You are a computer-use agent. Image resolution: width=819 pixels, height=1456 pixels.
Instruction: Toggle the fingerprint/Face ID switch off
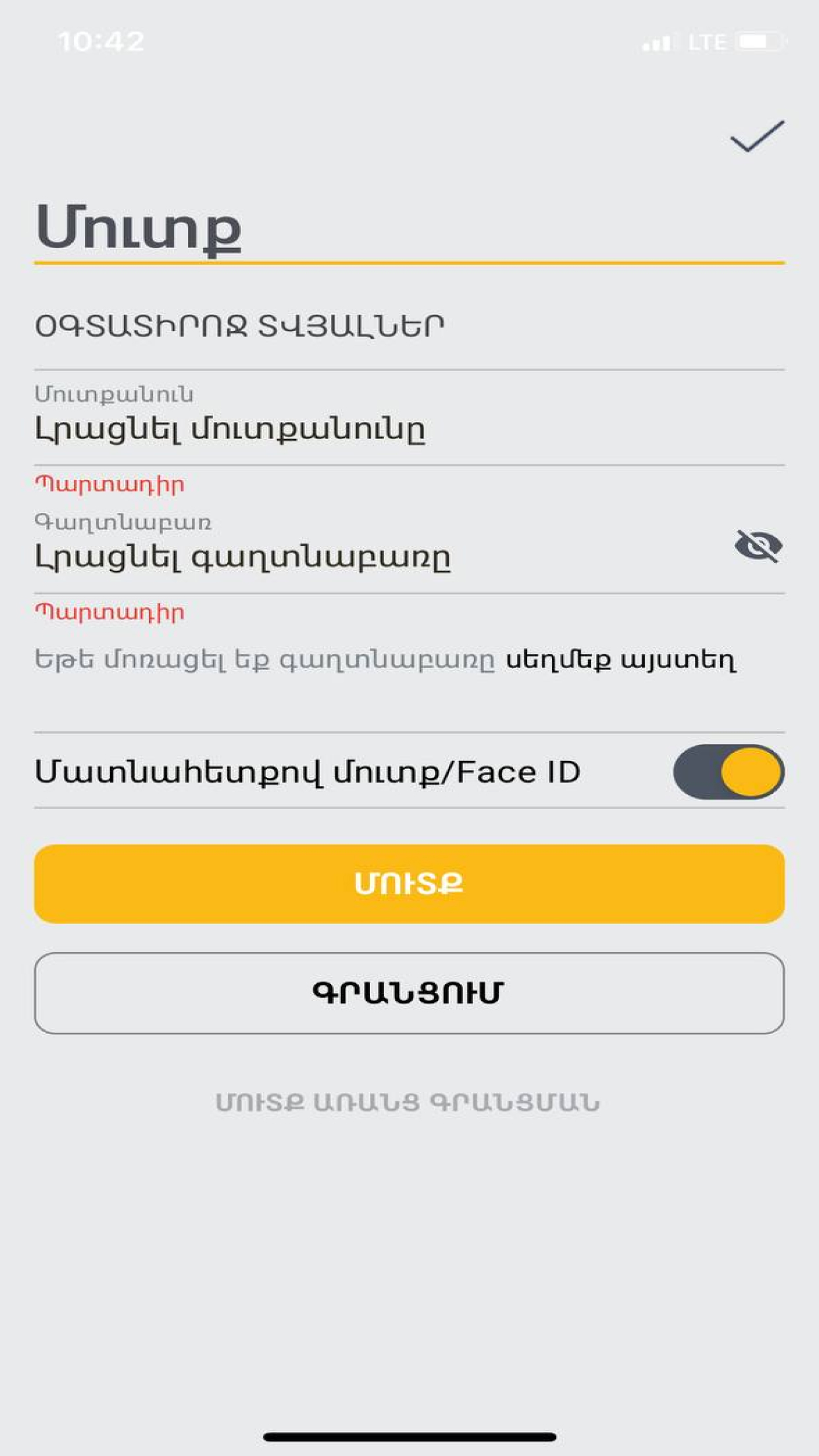click(x=729, y=770)
